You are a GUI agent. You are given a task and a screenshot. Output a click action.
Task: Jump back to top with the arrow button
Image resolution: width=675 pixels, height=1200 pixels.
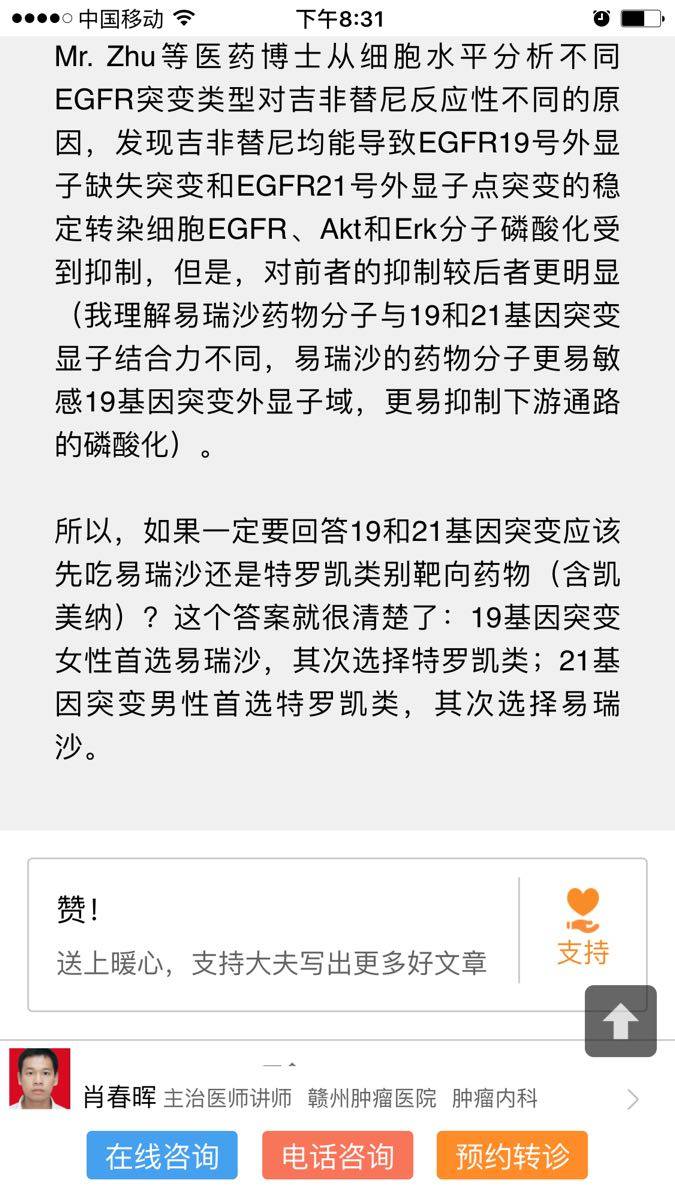tap(620, 1021)
